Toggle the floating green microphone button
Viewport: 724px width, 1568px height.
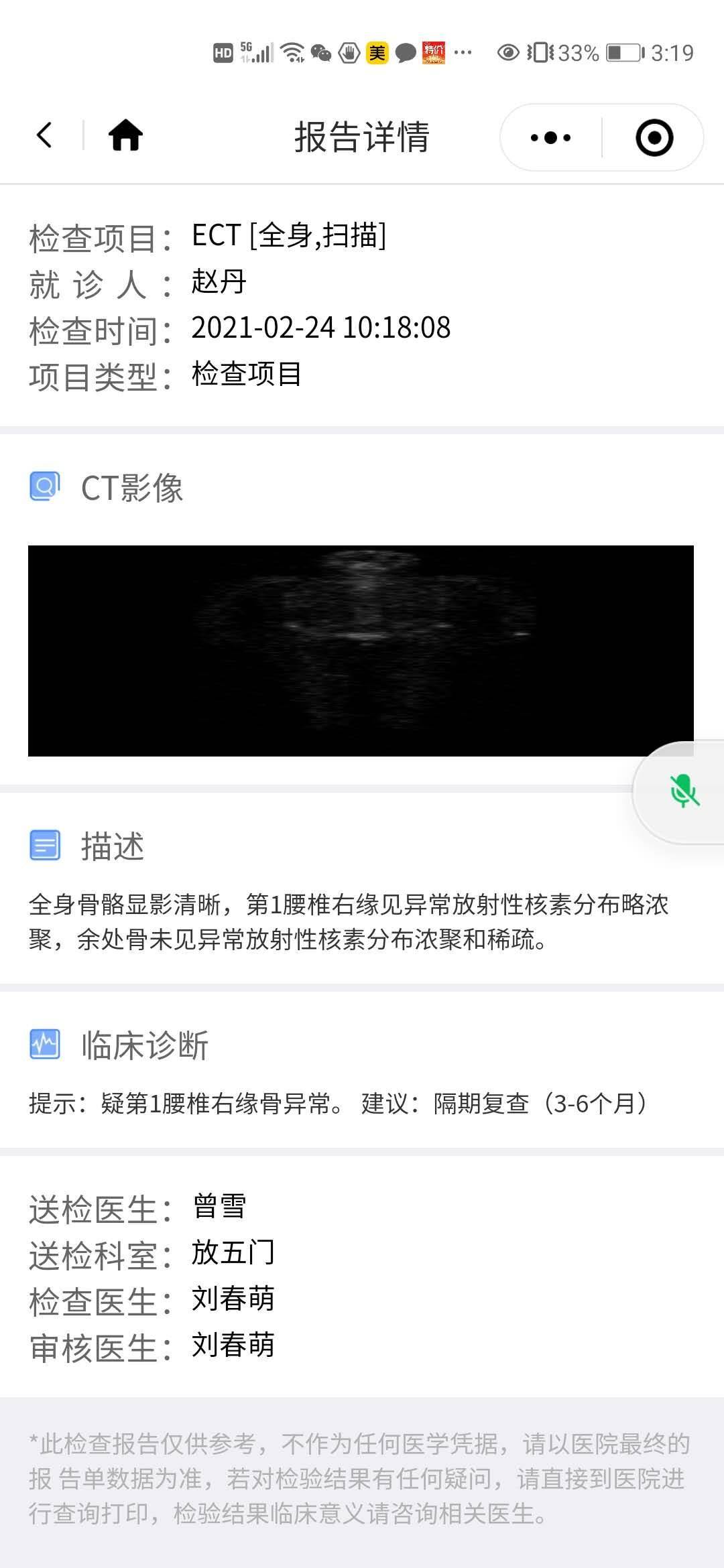(683, 792)
